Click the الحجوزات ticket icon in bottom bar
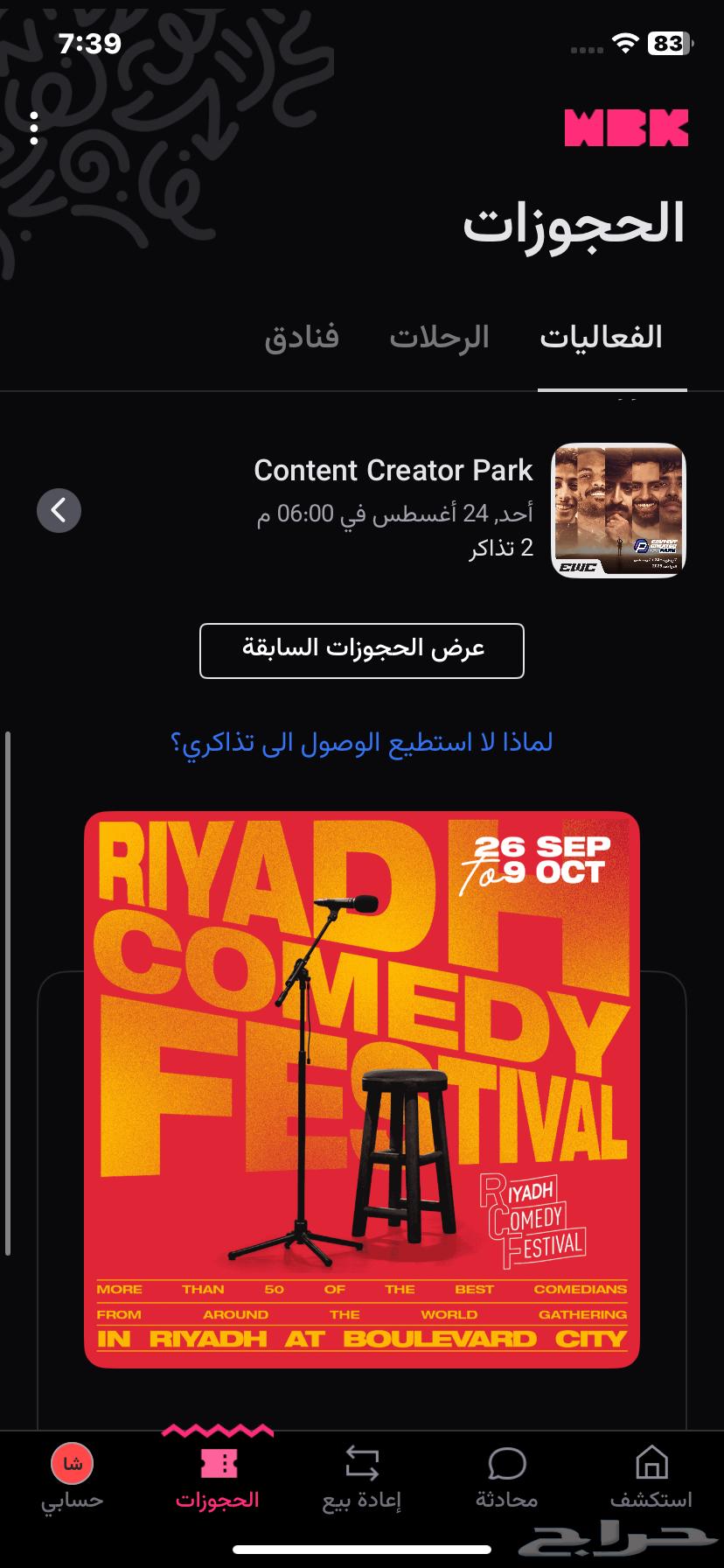This screenshot has height=1568, width=724. point(217,1461)
